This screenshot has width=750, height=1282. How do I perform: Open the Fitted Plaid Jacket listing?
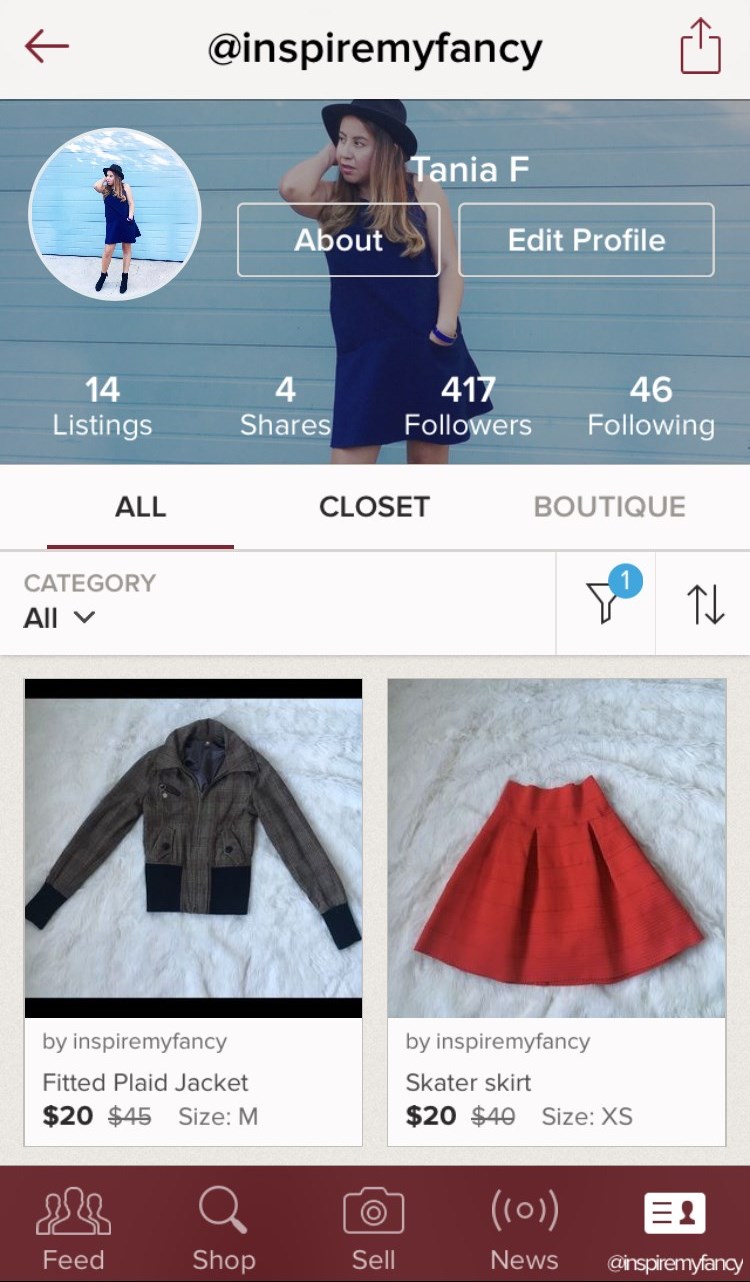click(x=193, y=910)
